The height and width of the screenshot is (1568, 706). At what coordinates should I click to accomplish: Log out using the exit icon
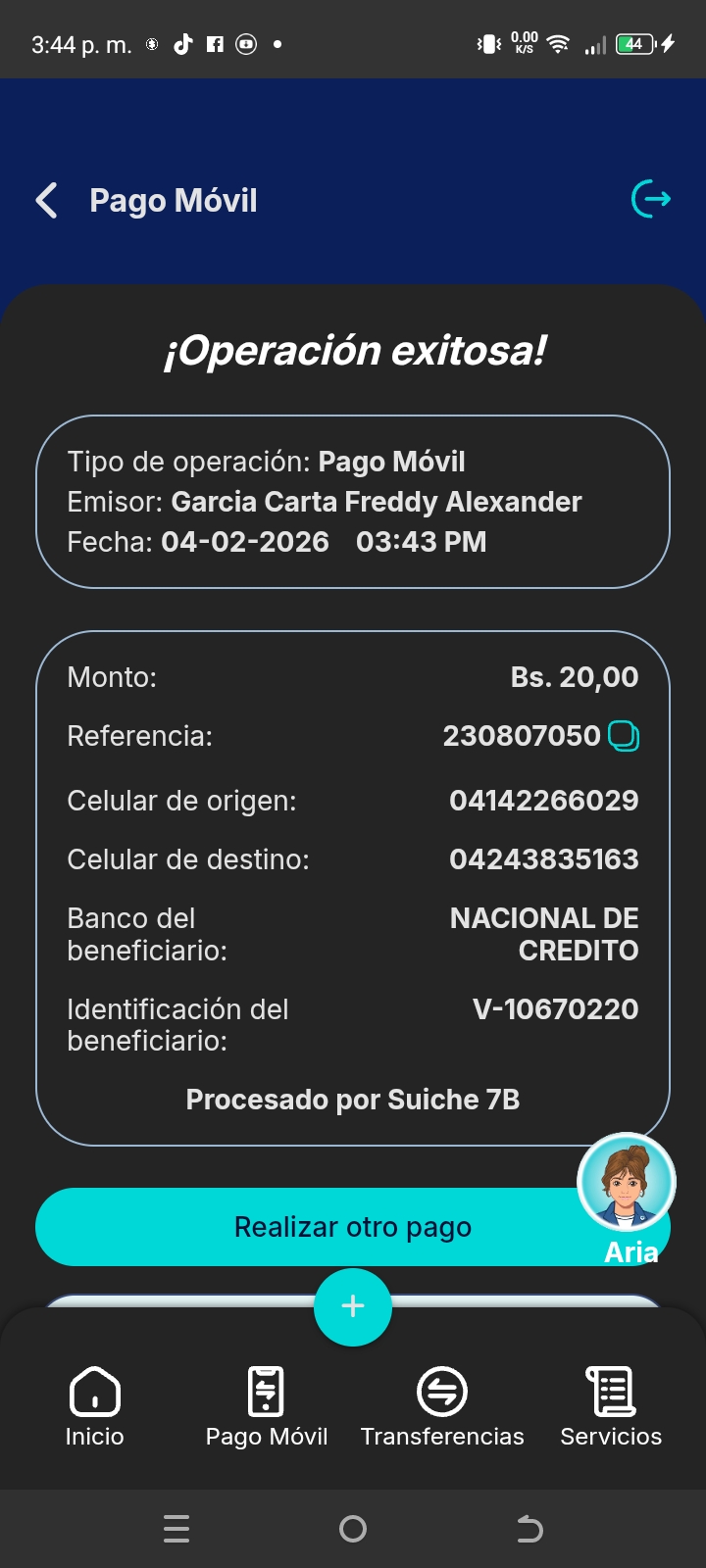tap(651, 199)
